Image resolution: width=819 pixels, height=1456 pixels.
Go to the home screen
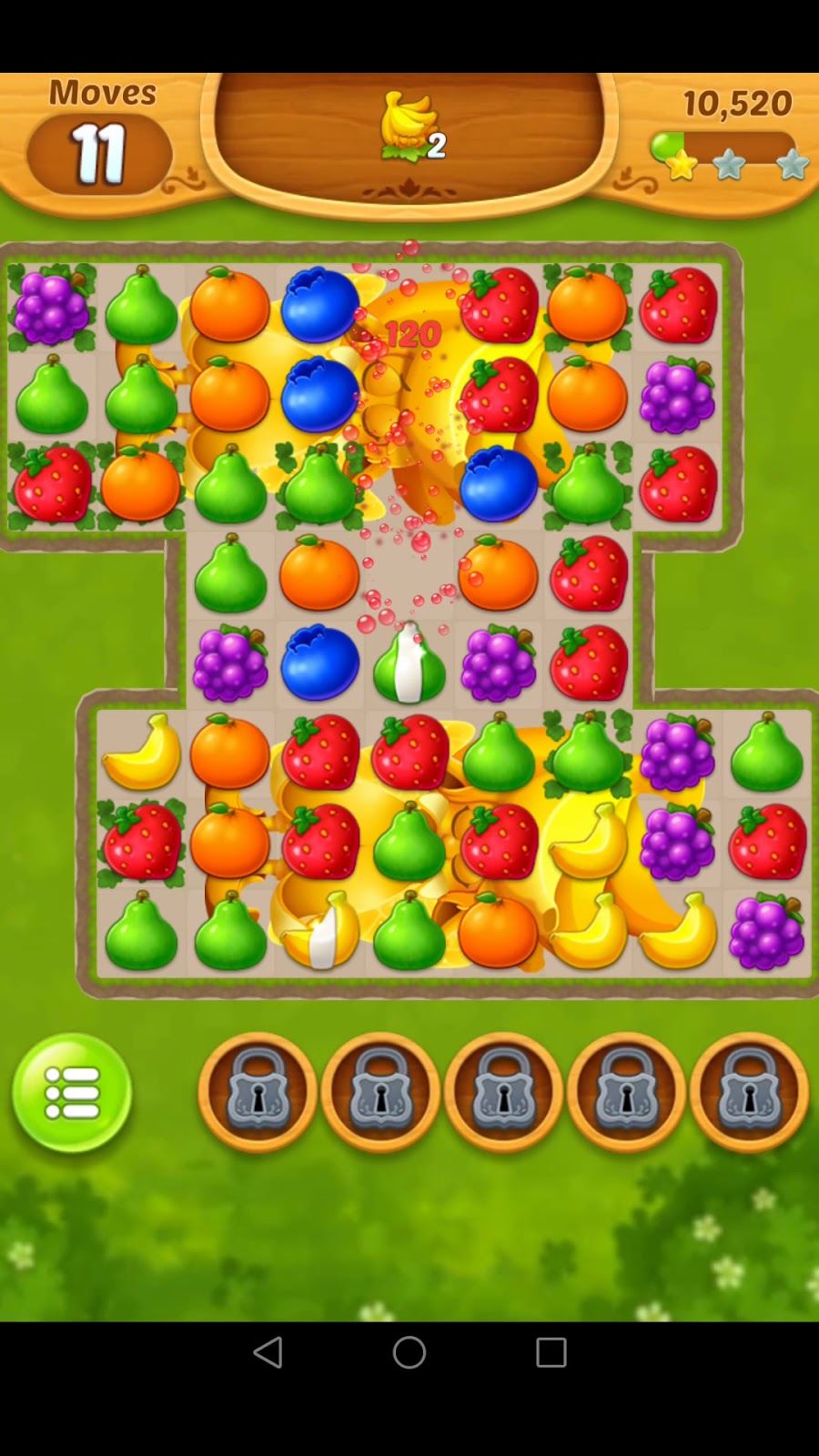click(x=409, y=1352)
